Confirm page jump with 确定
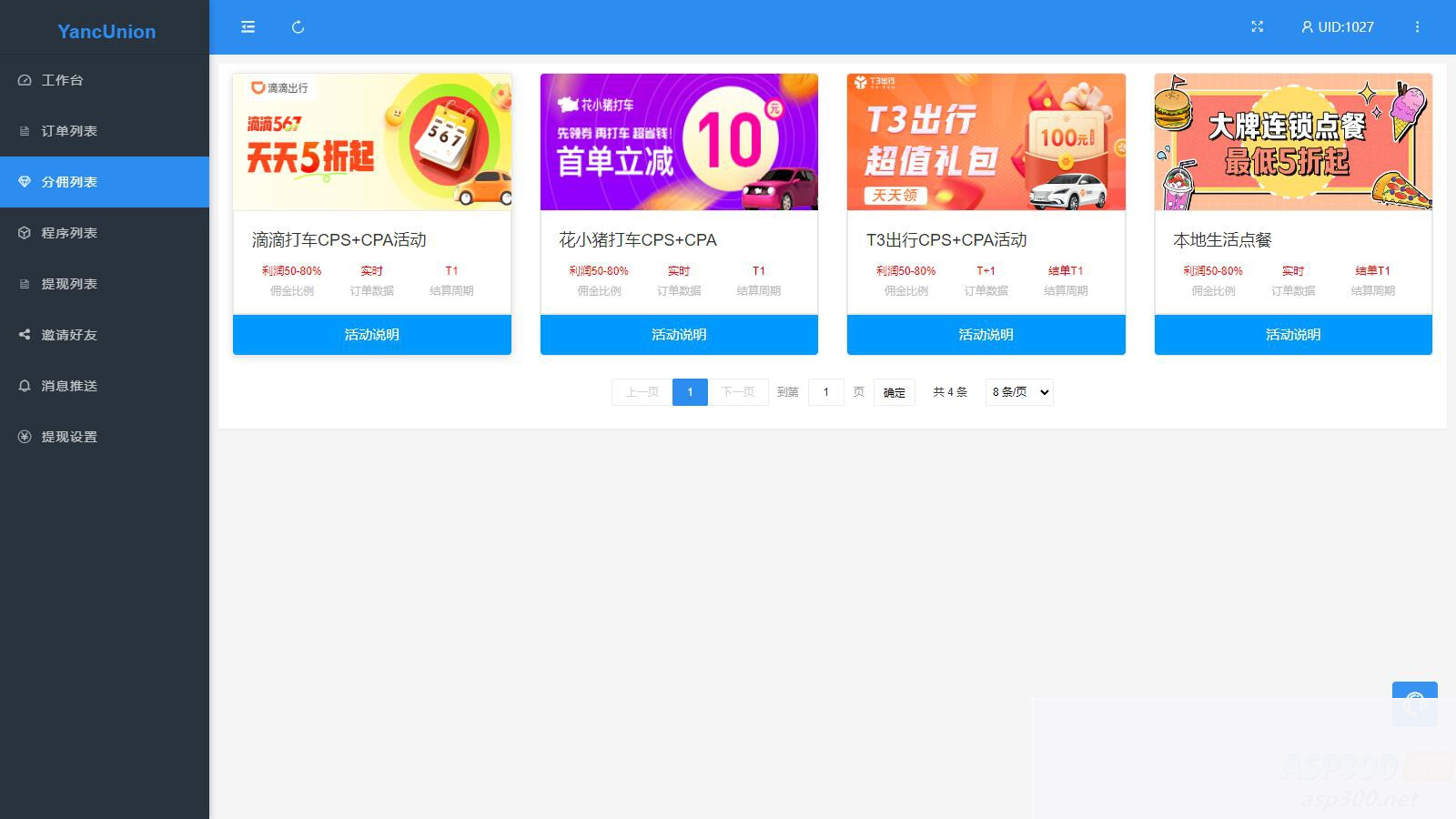Viewport: 1456px width, 819px height. point(894,392)
